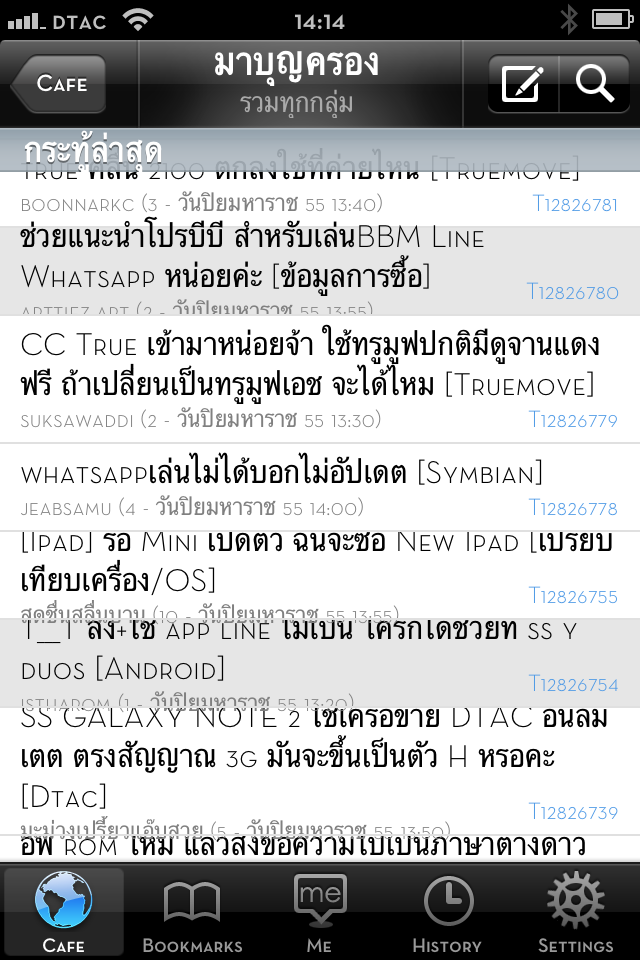This screenshot has width=640, height=960.
Task: Open the CC True thread by suksawaddi
Action: point(300,365)
